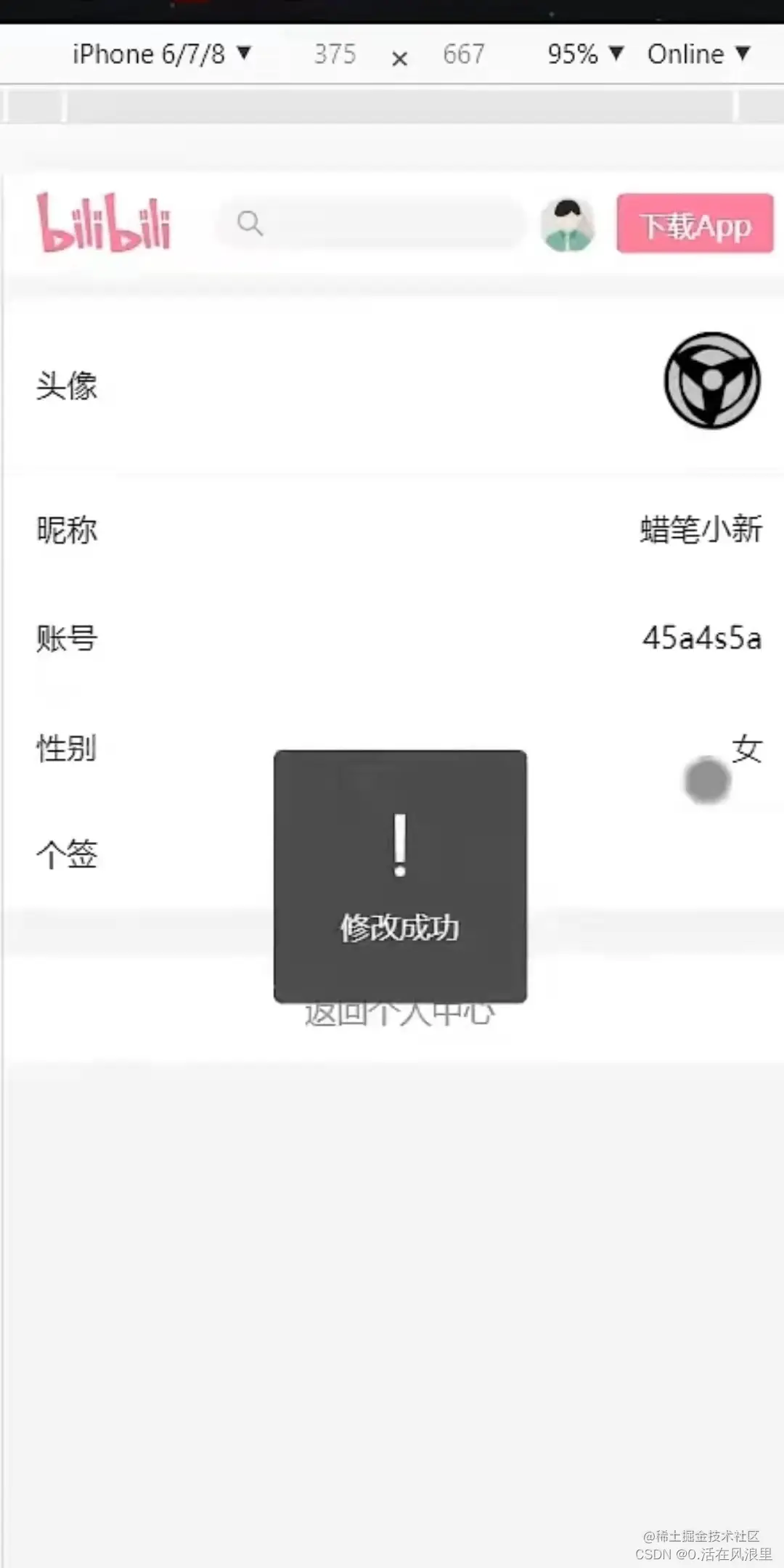This screenshot has height=1568, width=784.
Task: Tap the bilibili logo to go home
Action: (104, 224)
